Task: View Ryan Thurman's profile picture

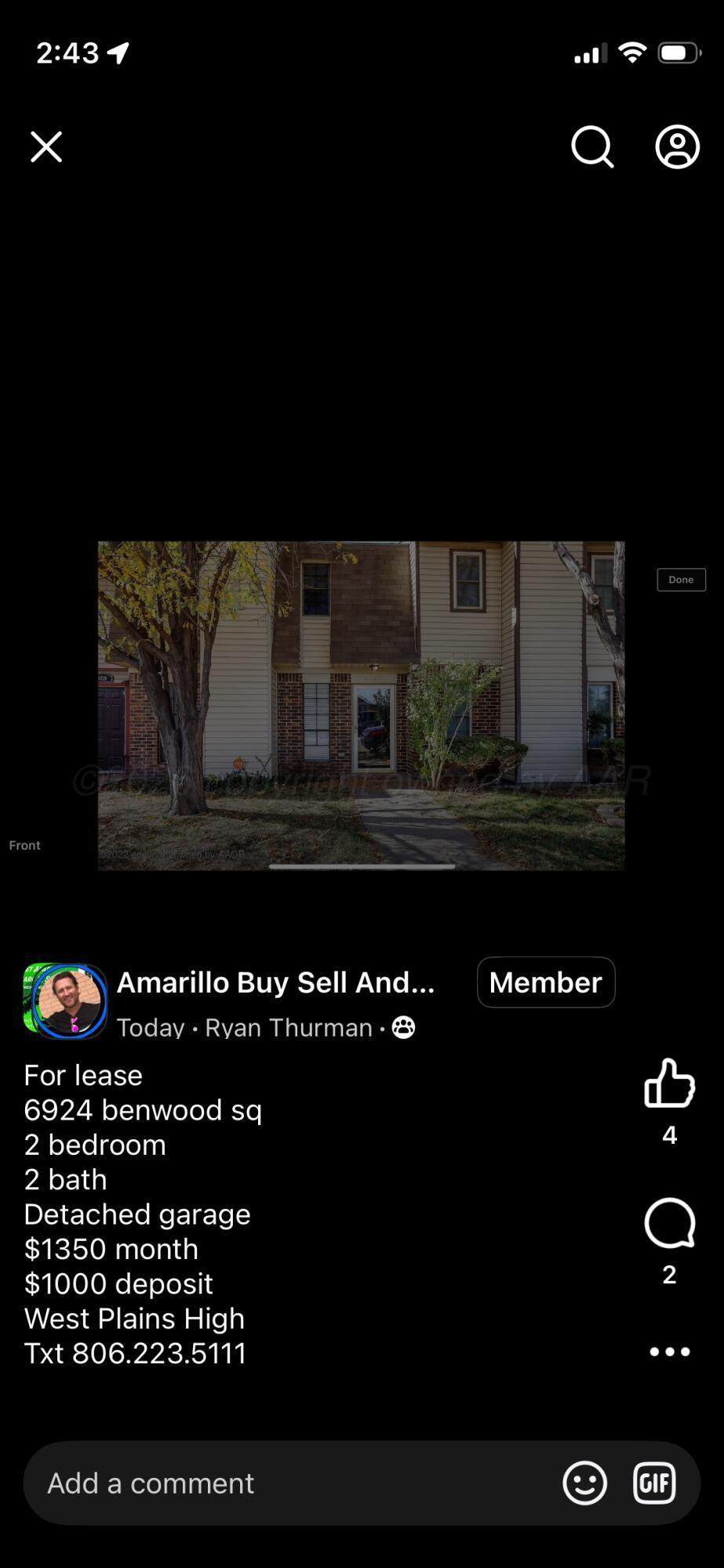Action: pyautogui.click(x=69, y=1001)
